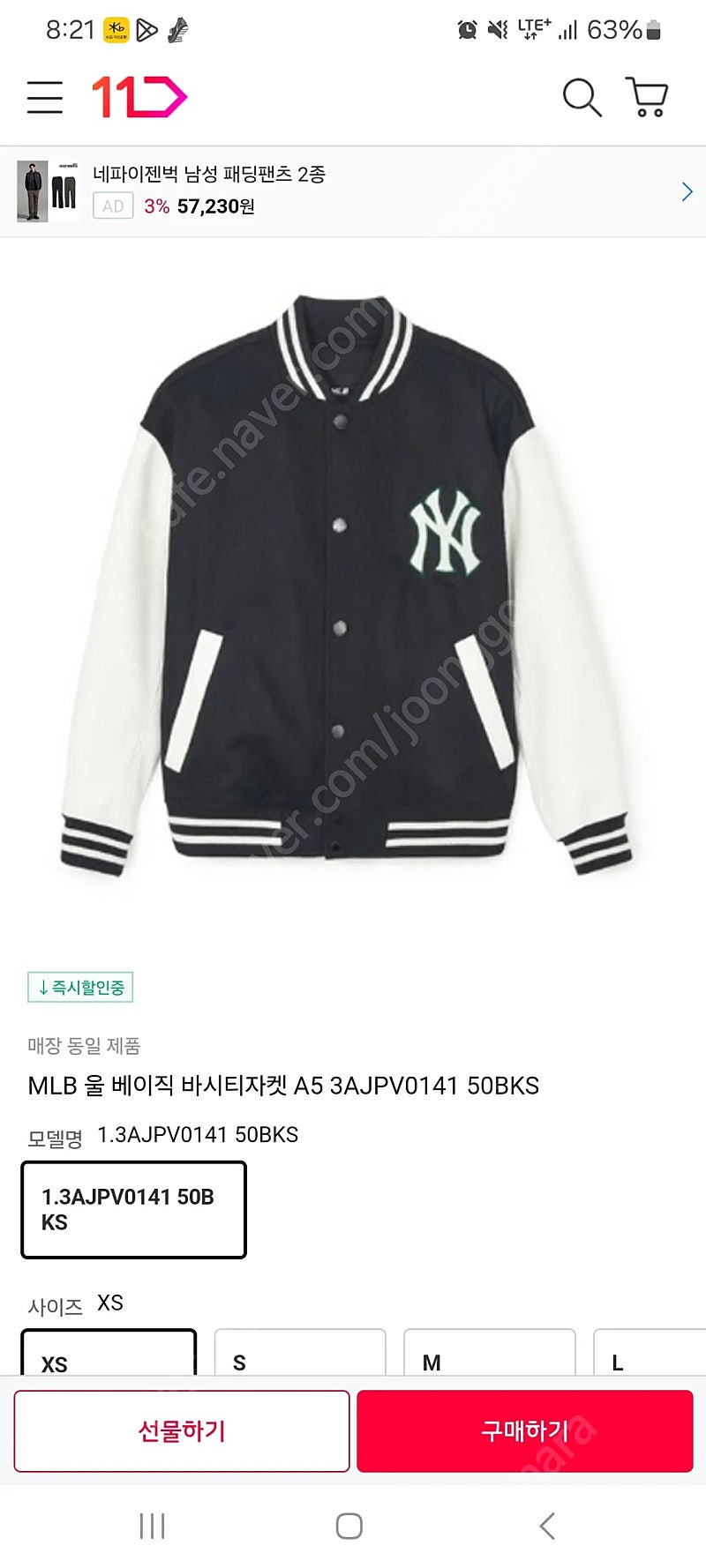Select model 1.3AJPV0141 50BKS option
The width and height of the screenshot is (706, 1568).
[x=134, y=1209]
